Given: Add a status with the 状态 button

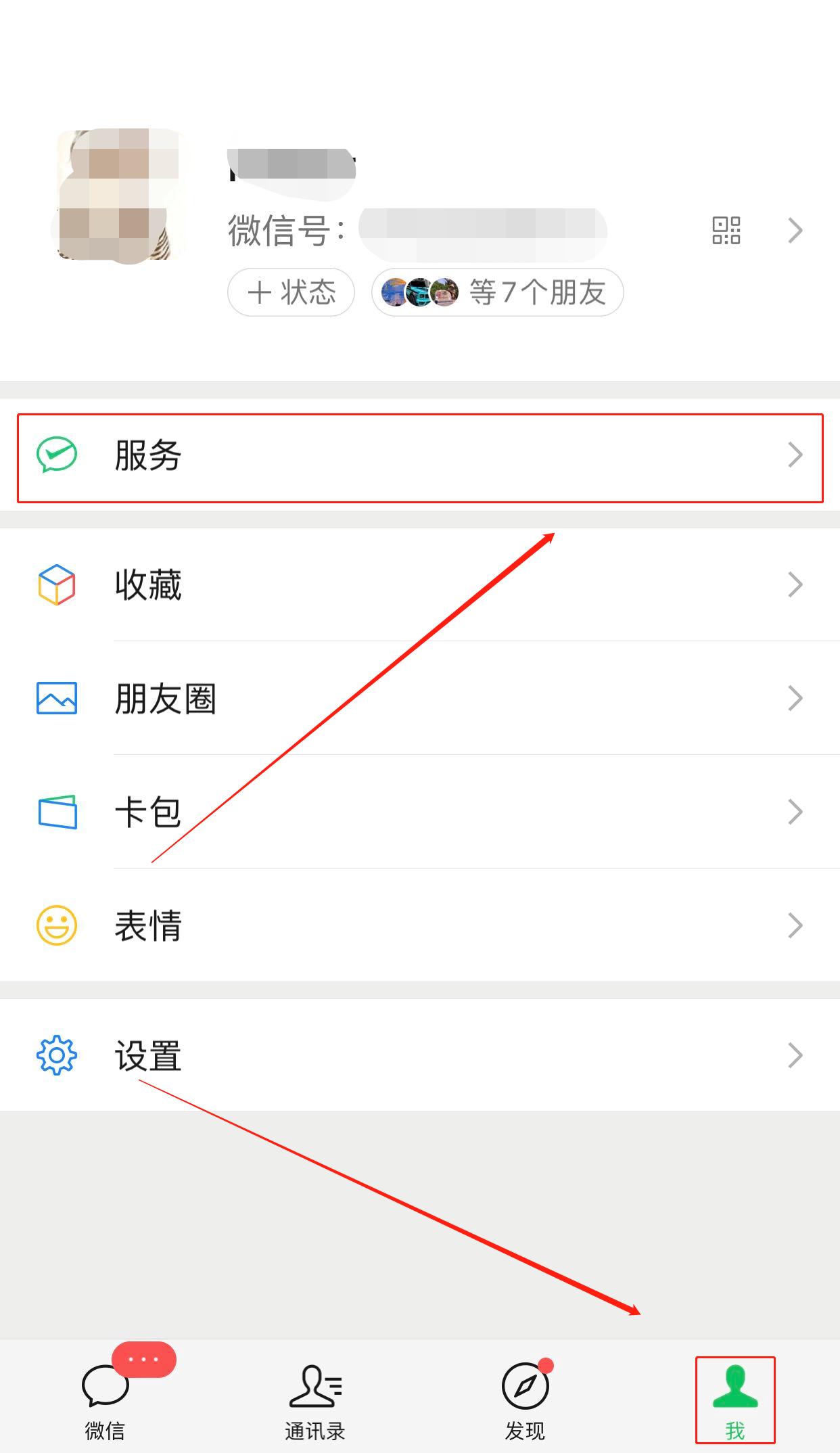Looking at the screenshot, I should pos(291,292).
